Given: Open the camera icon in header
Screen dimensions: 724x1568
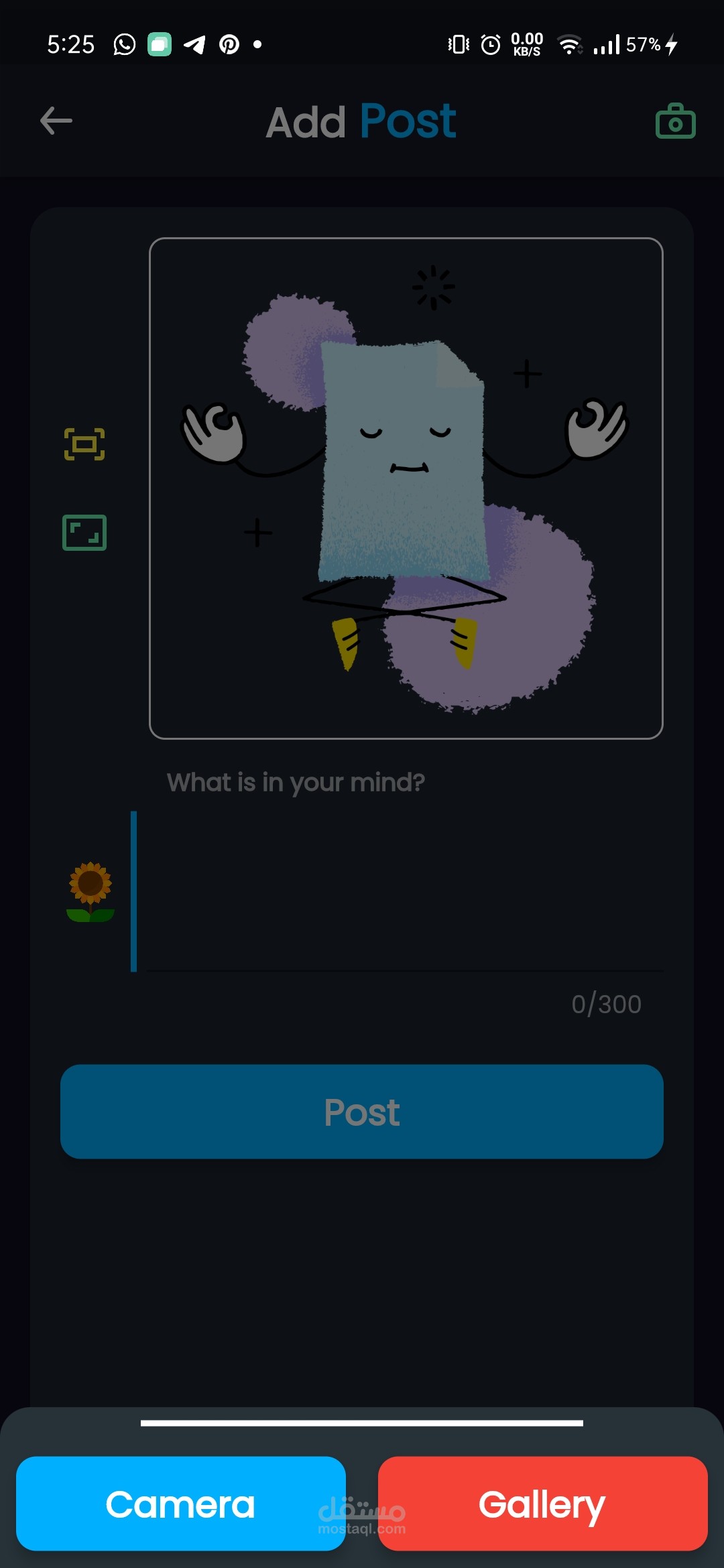Looking at the screenshot, I should tap(675, 121).
